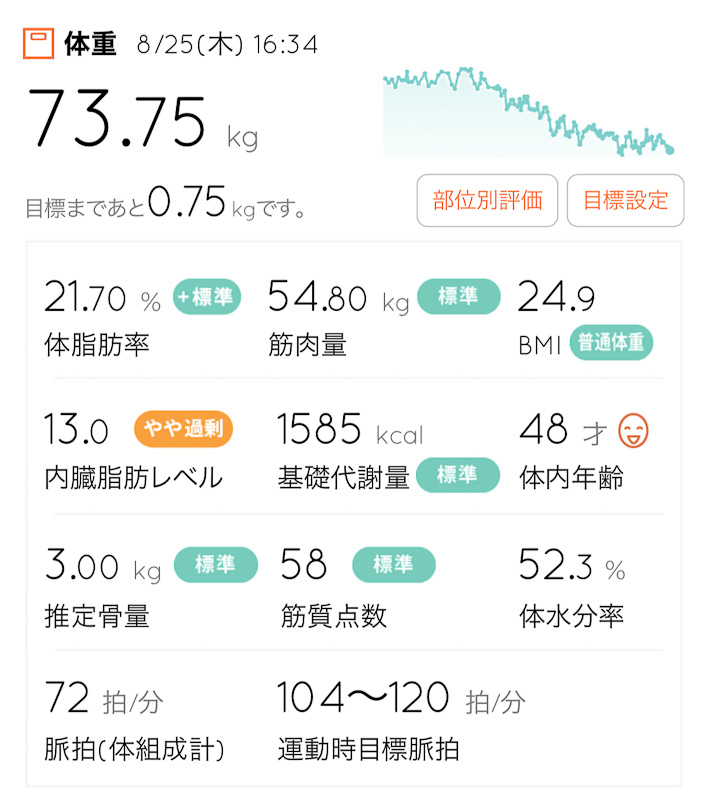This screenshot has width=709, height=800.
Task: Tap the 目標設定 goal setting button
Action: 625,200
